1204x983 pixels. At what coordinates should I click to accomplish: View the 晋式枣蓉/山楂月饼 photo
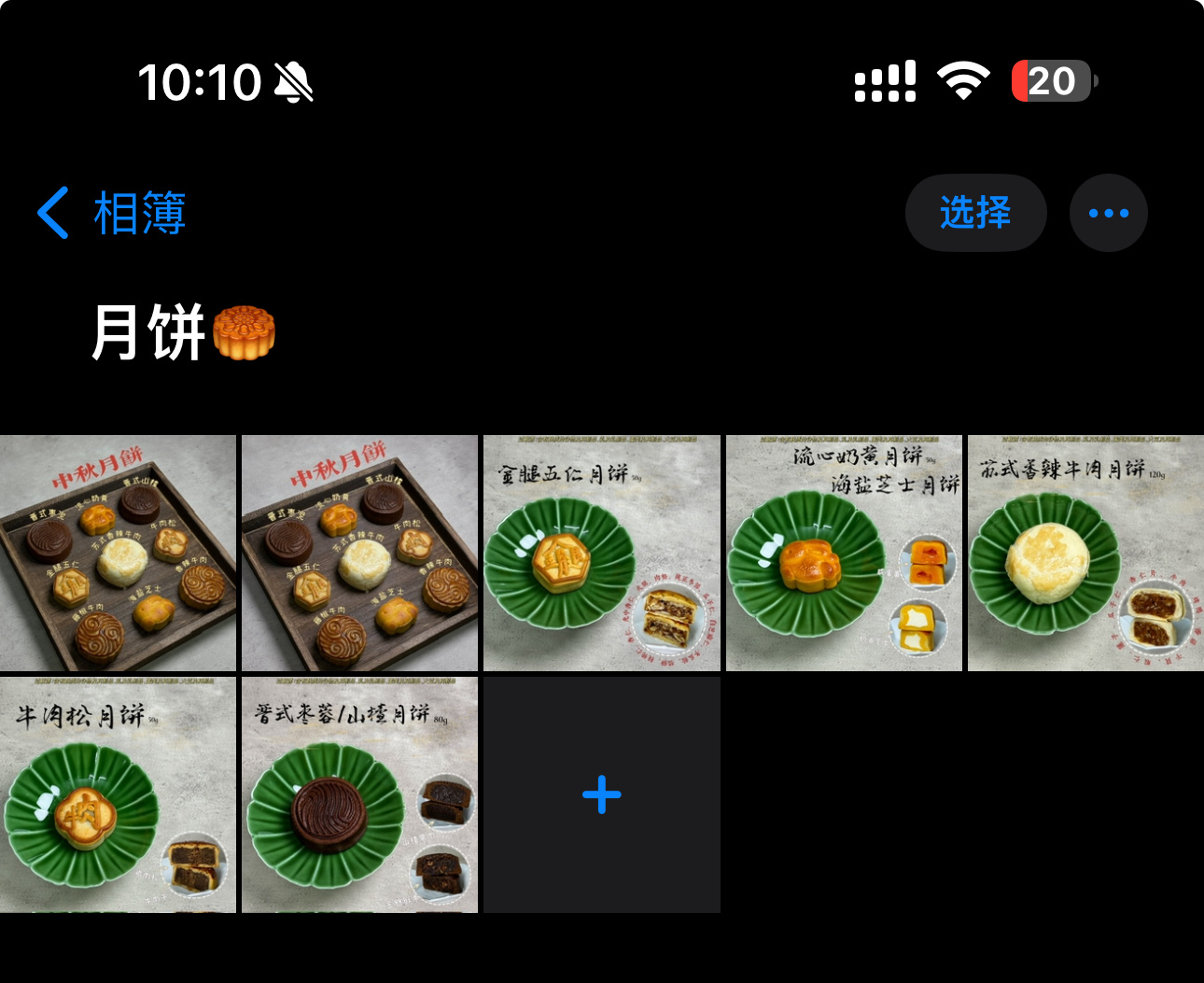(359, 794)
